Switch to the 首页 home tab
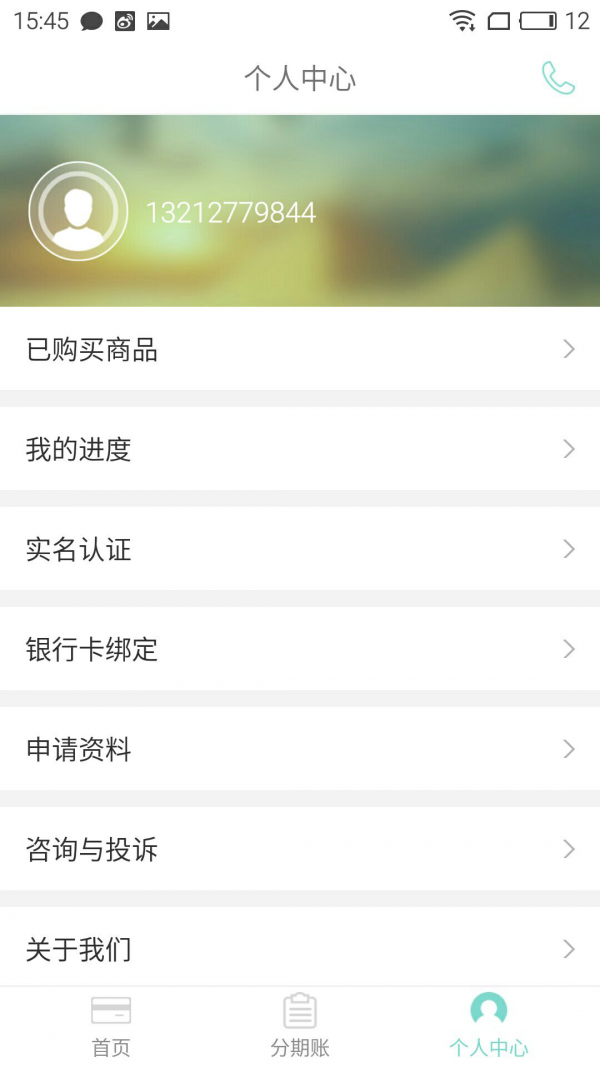The image size is (600, 1067). tap(111, 1026)
